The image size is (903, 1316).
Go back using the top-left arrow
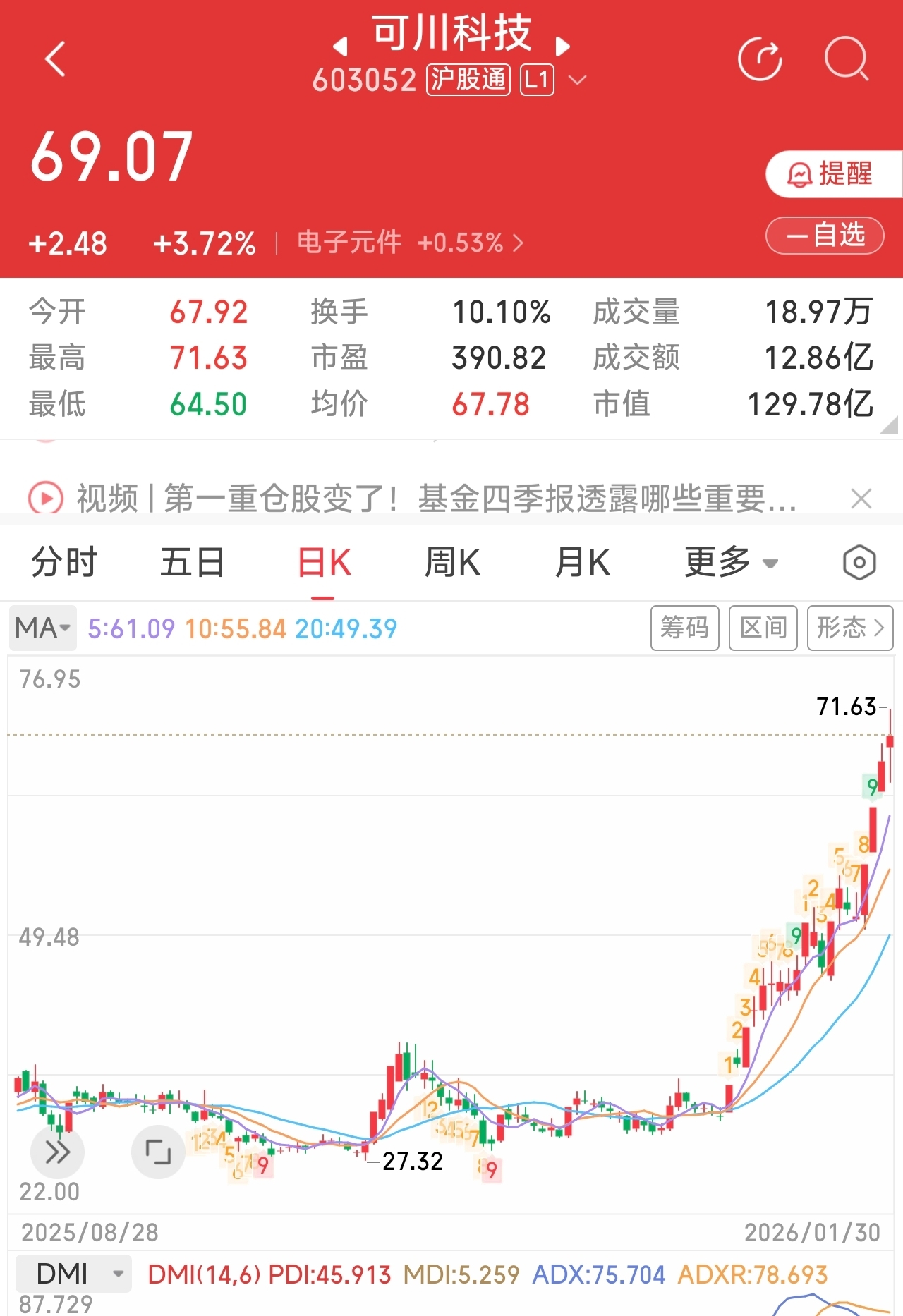click(55, 59)
